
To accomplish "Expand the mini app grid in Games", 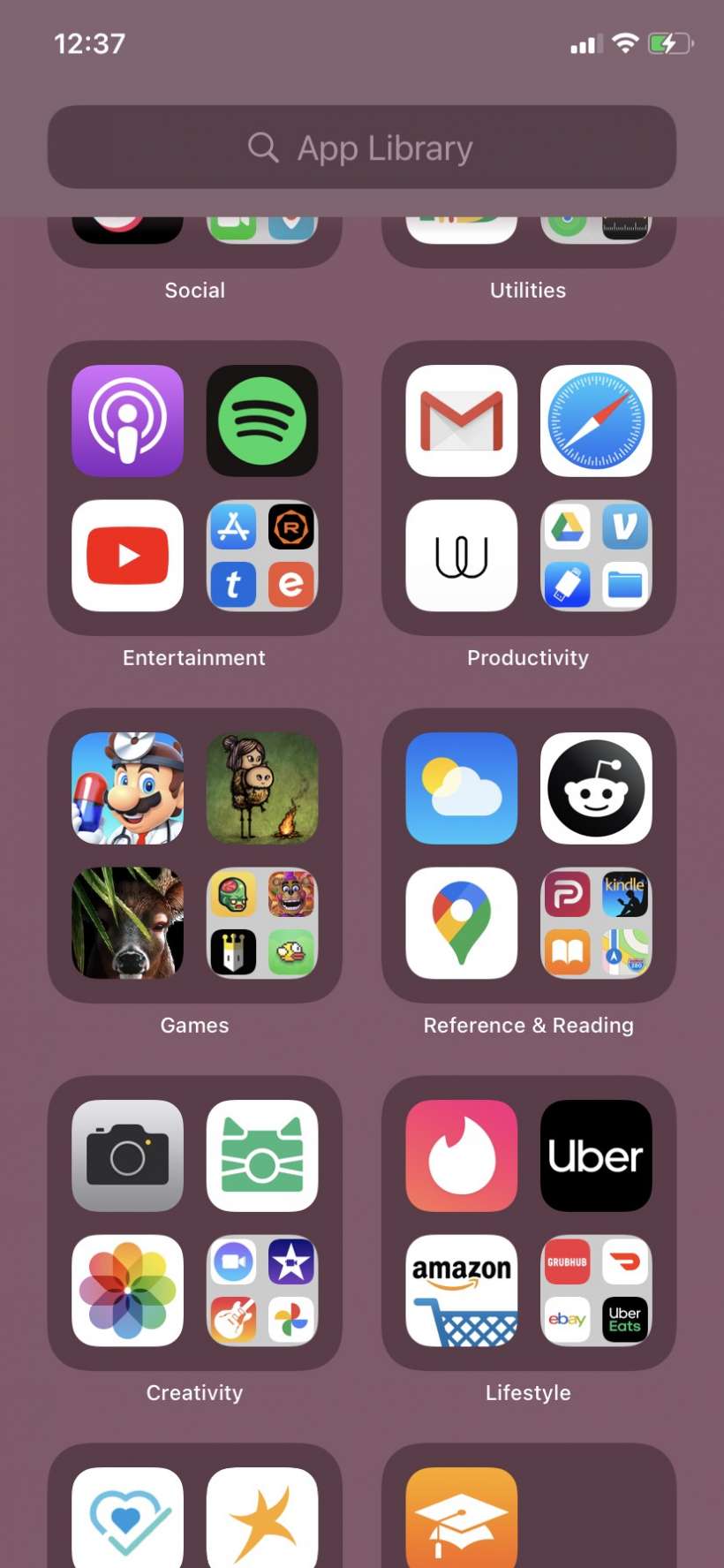I will click(x=262, y=923).
